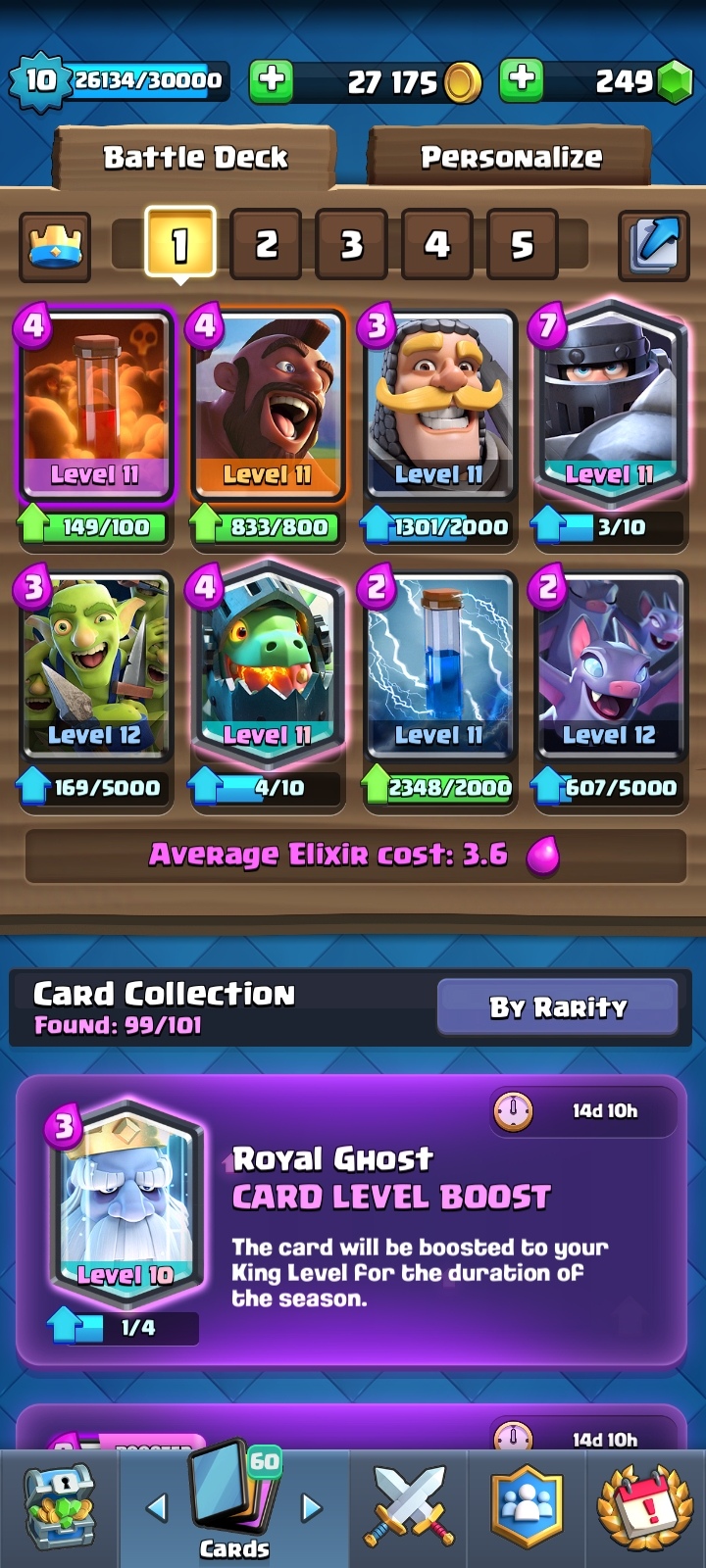706x1568 pixels.
Task: Switch to the Personalize tab
Action: tap(510, 157)
